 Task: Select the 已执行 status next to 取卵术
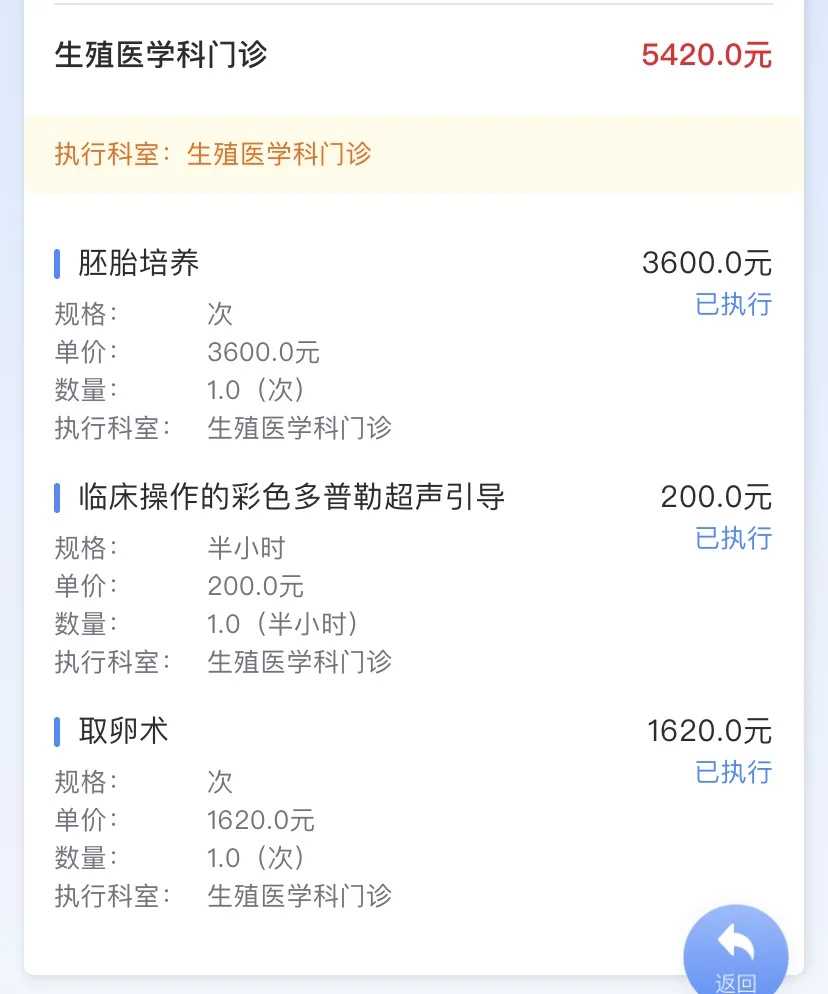tap(733, 773)
